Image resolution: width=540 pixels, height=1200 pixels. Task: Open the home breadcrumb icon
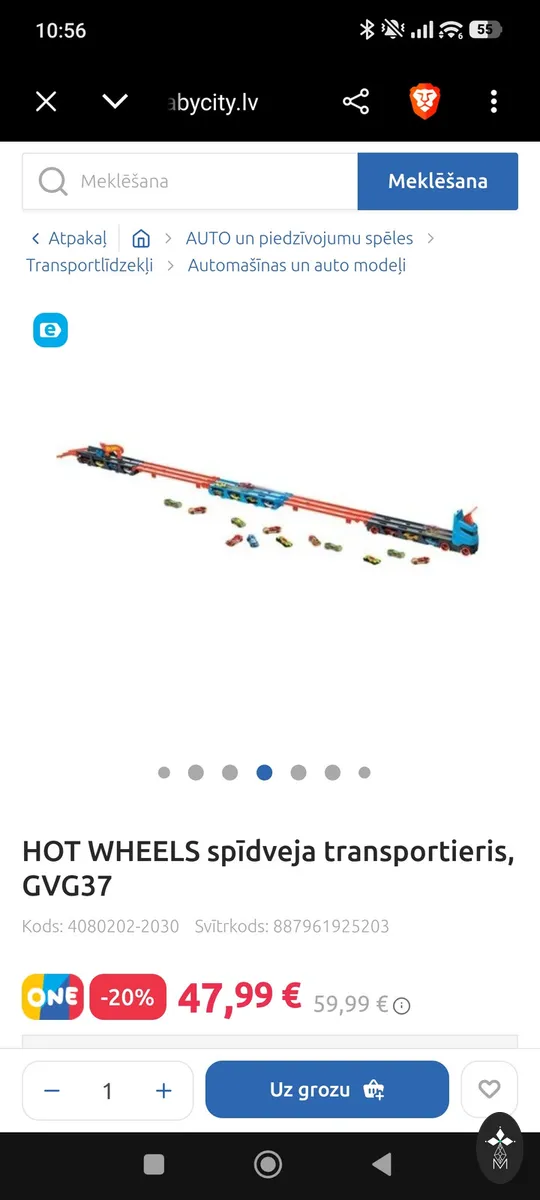pos(141,238)
